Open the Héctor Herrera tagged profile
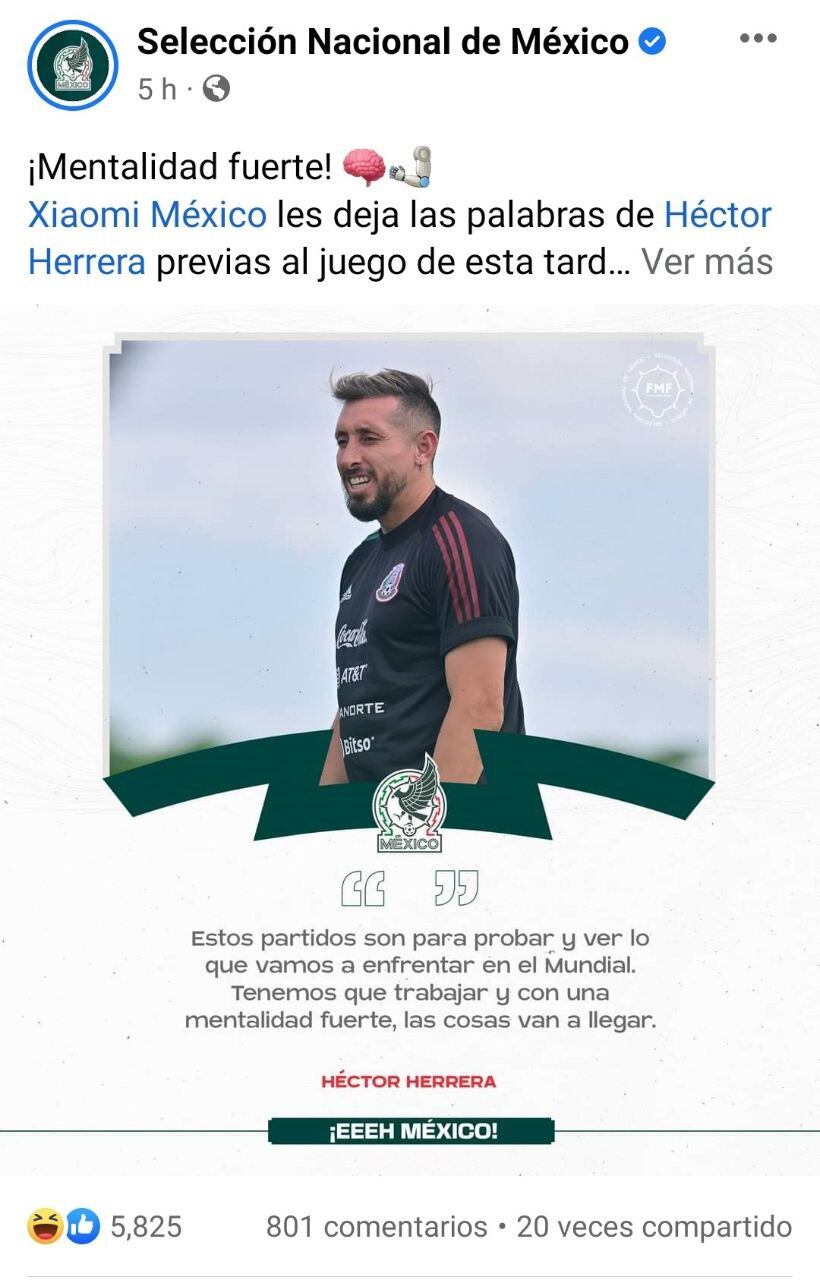Image resolution: width=820 pixels, height=1280 pixels. tap(717, 215)
